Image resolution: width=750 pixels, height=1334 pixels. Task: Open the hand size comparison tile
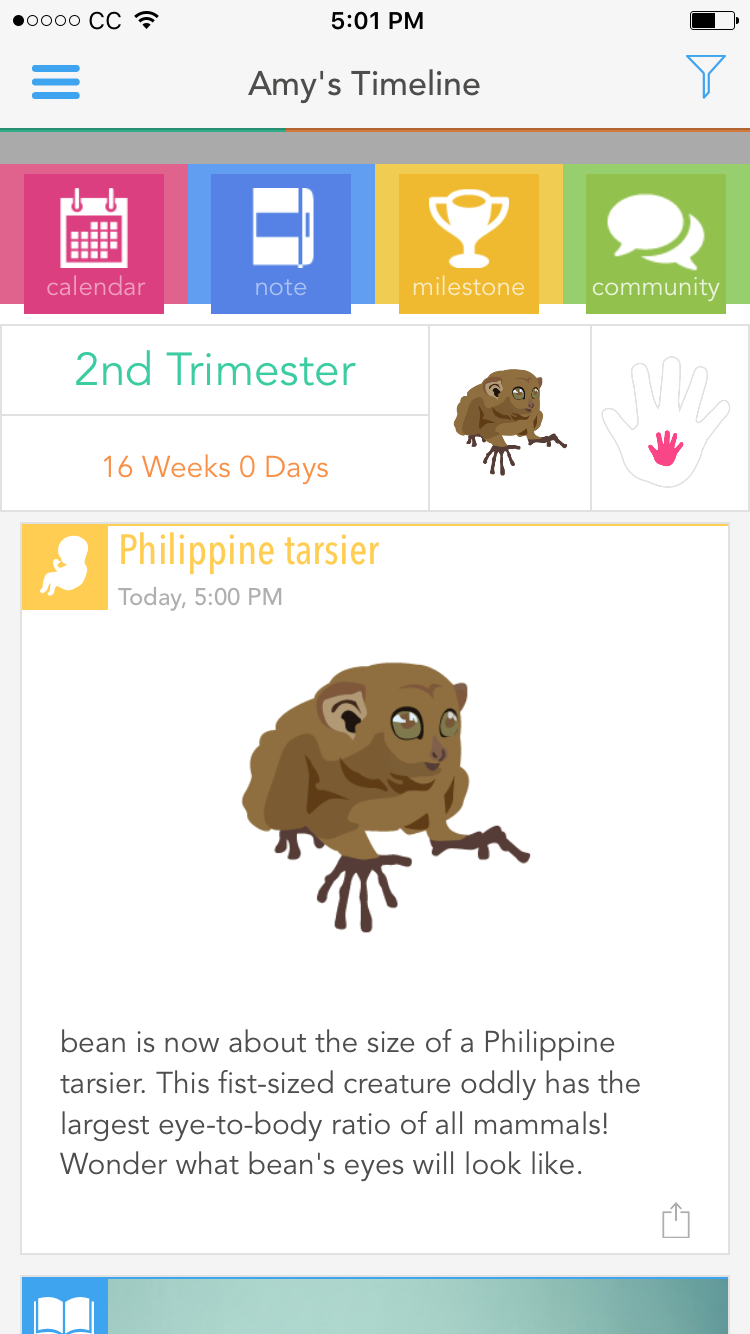[x=670, y=418]
